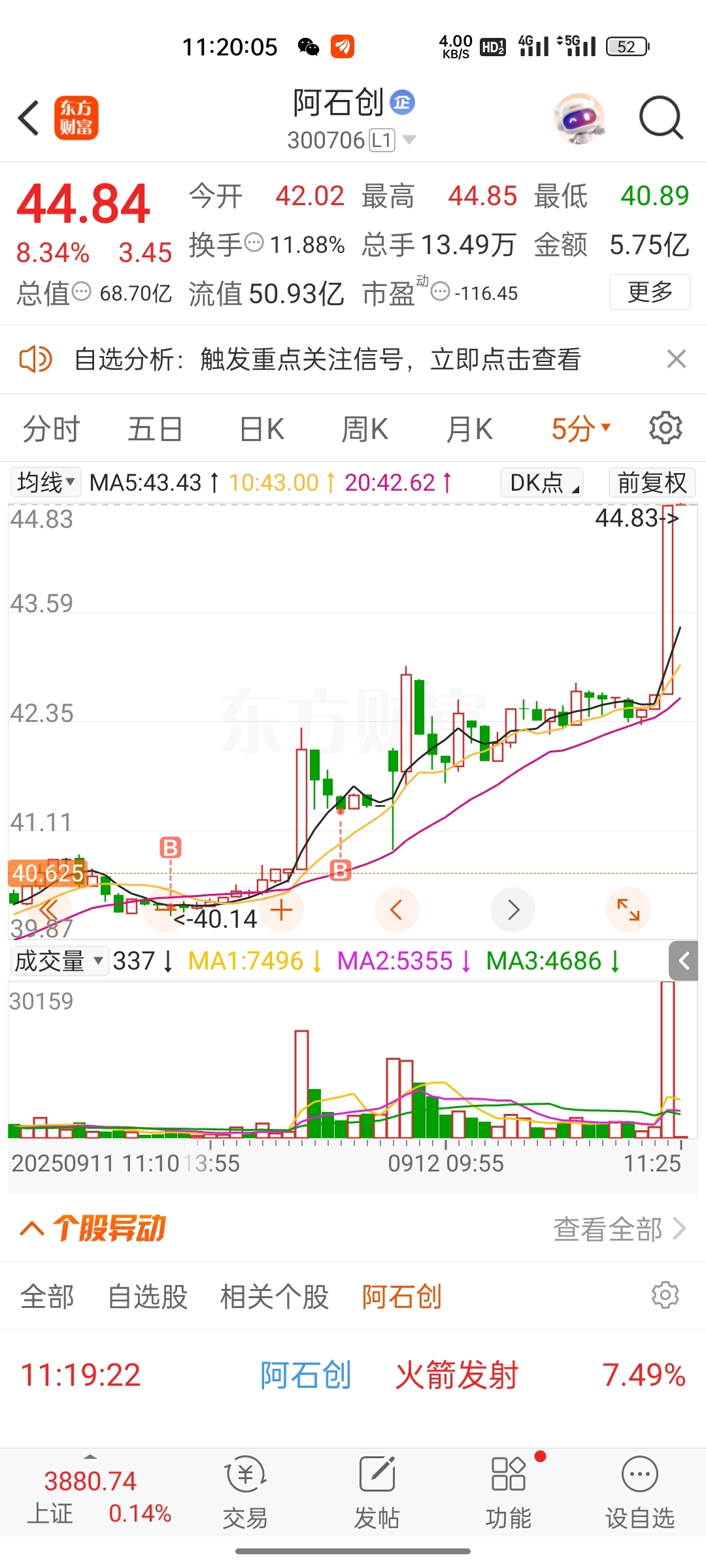Open the 5分 period dropdown
The image size is (706, 1568).
click(x=580, y=429)
